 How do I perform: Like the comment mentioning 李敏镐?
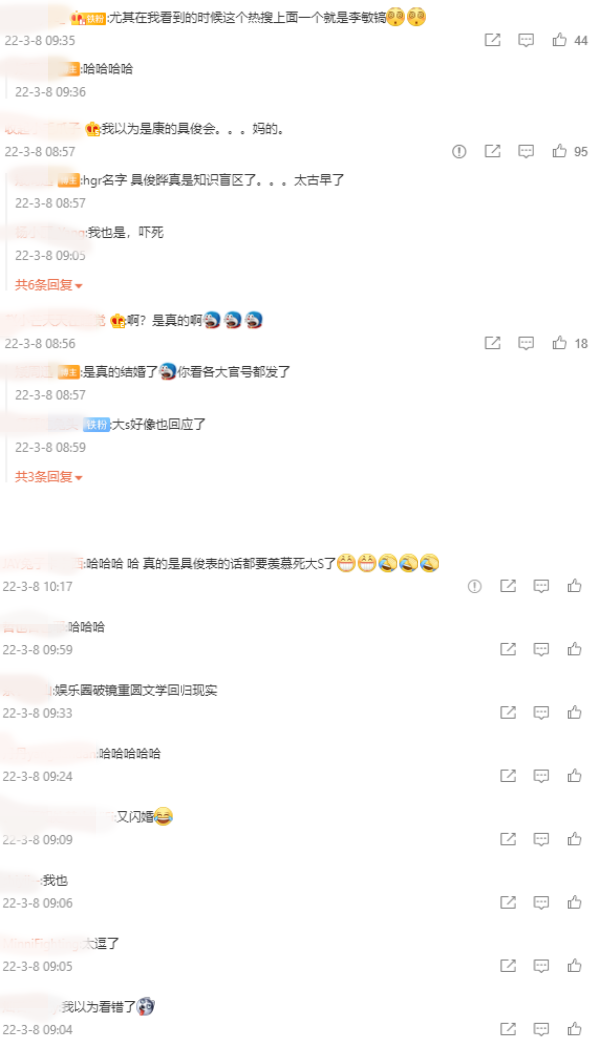tap(560, 41)
